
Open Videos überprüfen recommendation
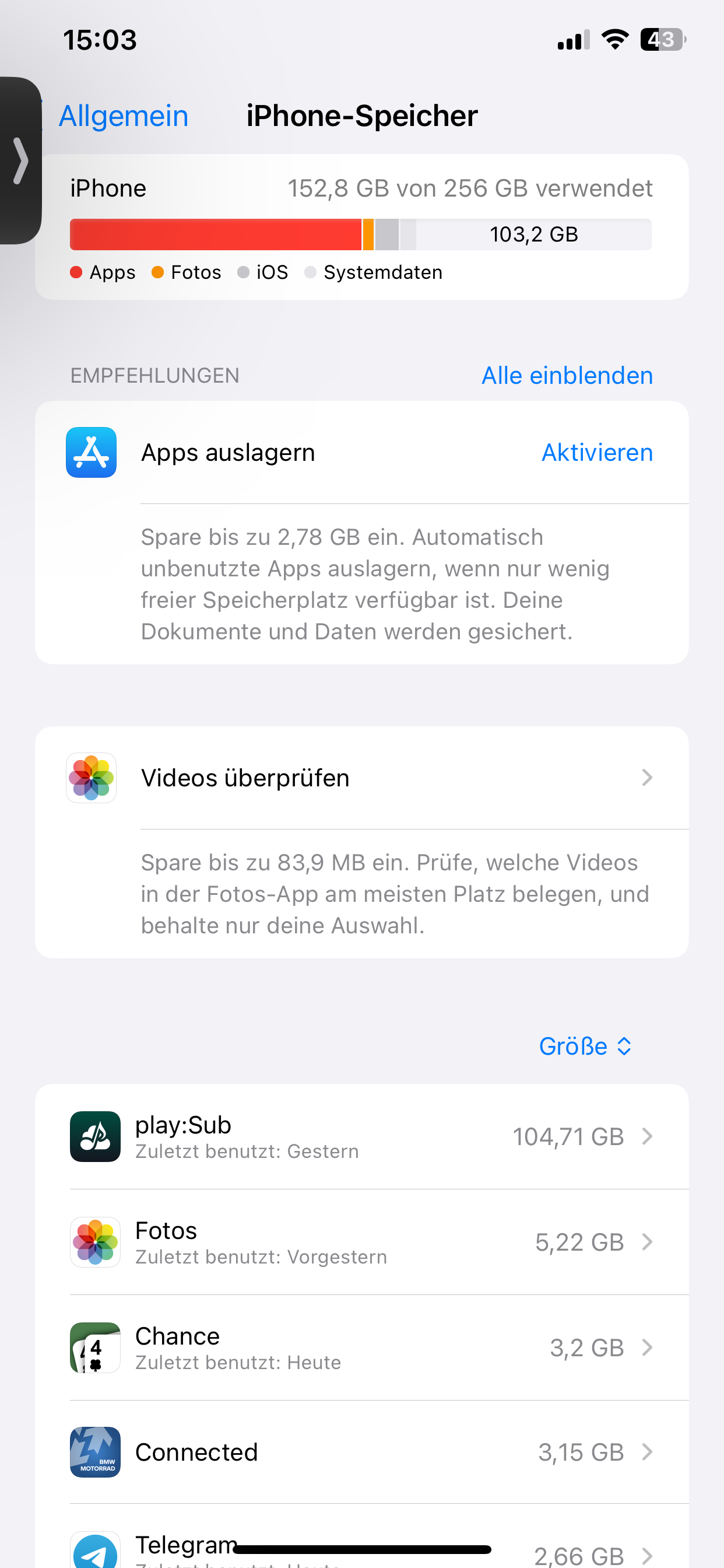pyautogui.click(x=361, y=778)
